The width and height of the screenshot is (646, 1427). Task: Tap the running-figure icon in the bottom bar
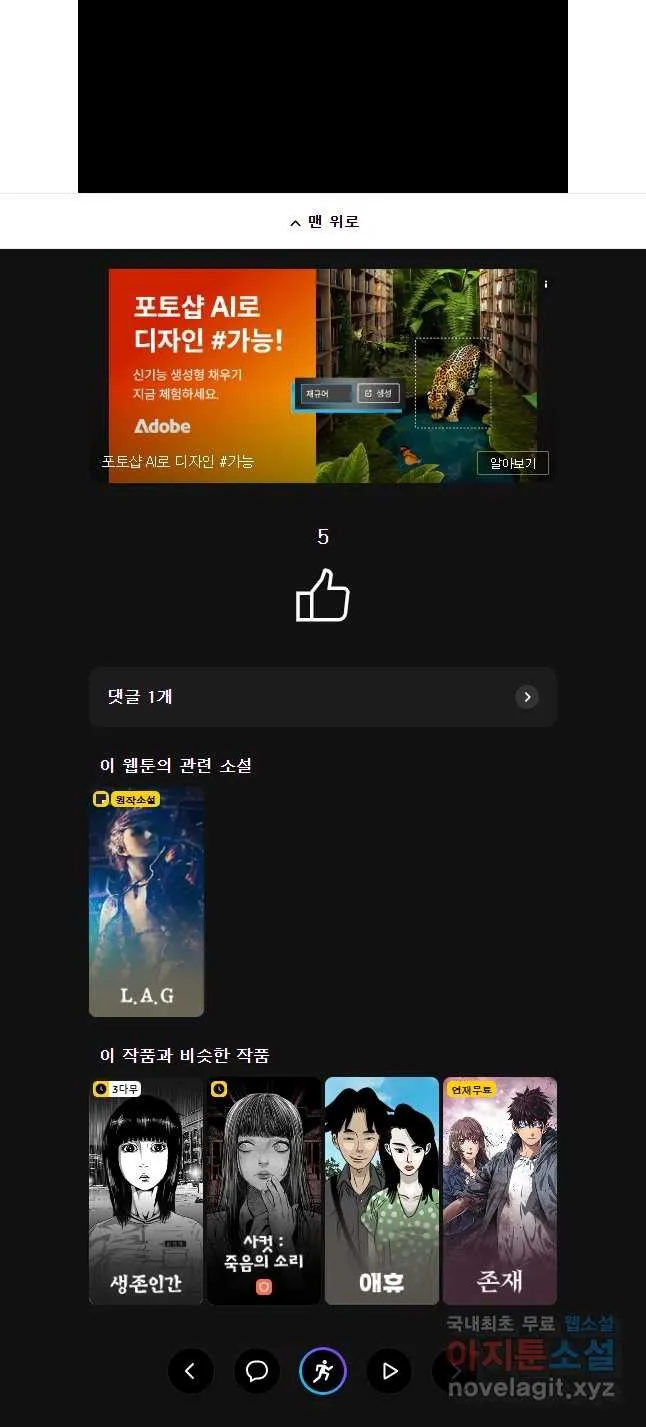pos(323,1371)
